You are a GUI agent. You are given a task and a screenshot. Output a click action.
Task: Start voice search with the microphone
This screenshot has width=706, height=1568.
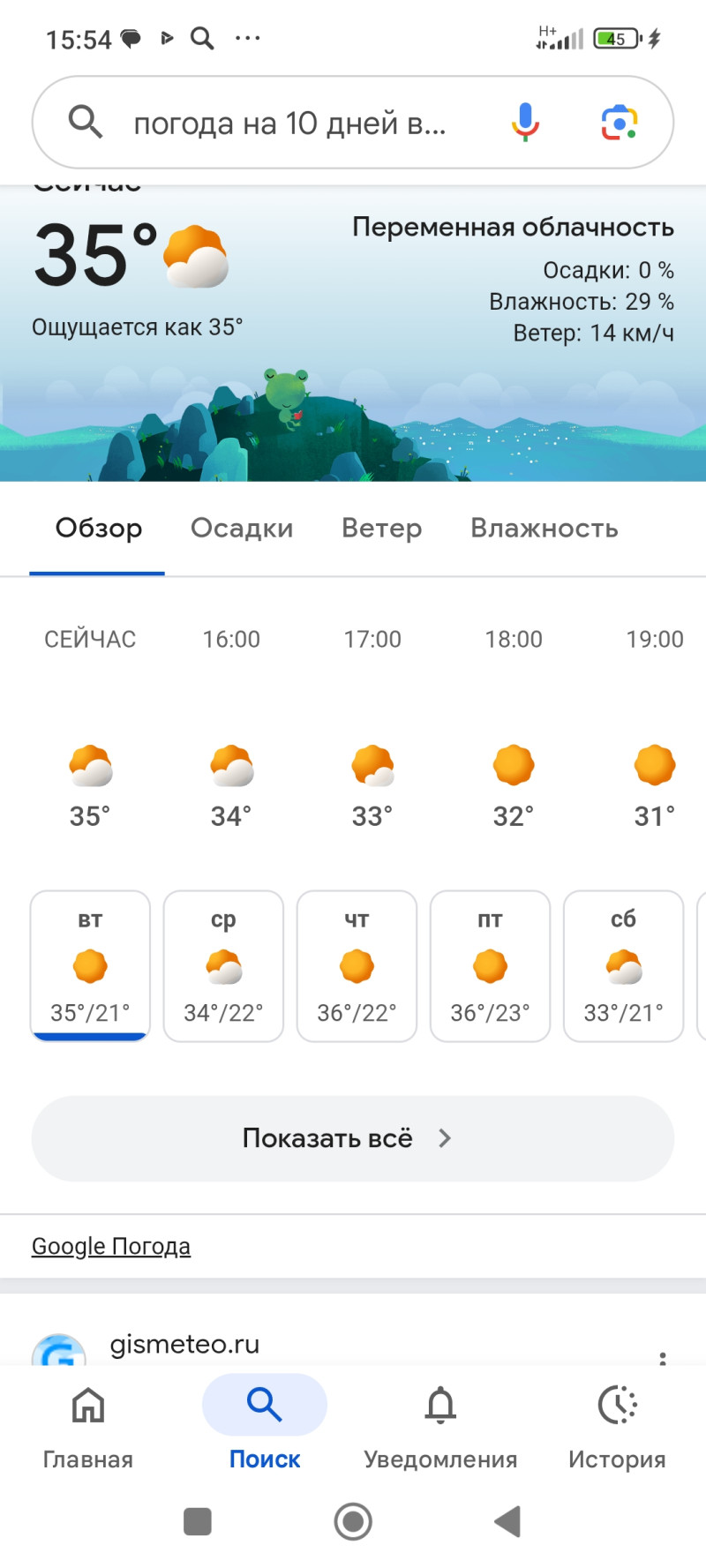coord(525,122)
